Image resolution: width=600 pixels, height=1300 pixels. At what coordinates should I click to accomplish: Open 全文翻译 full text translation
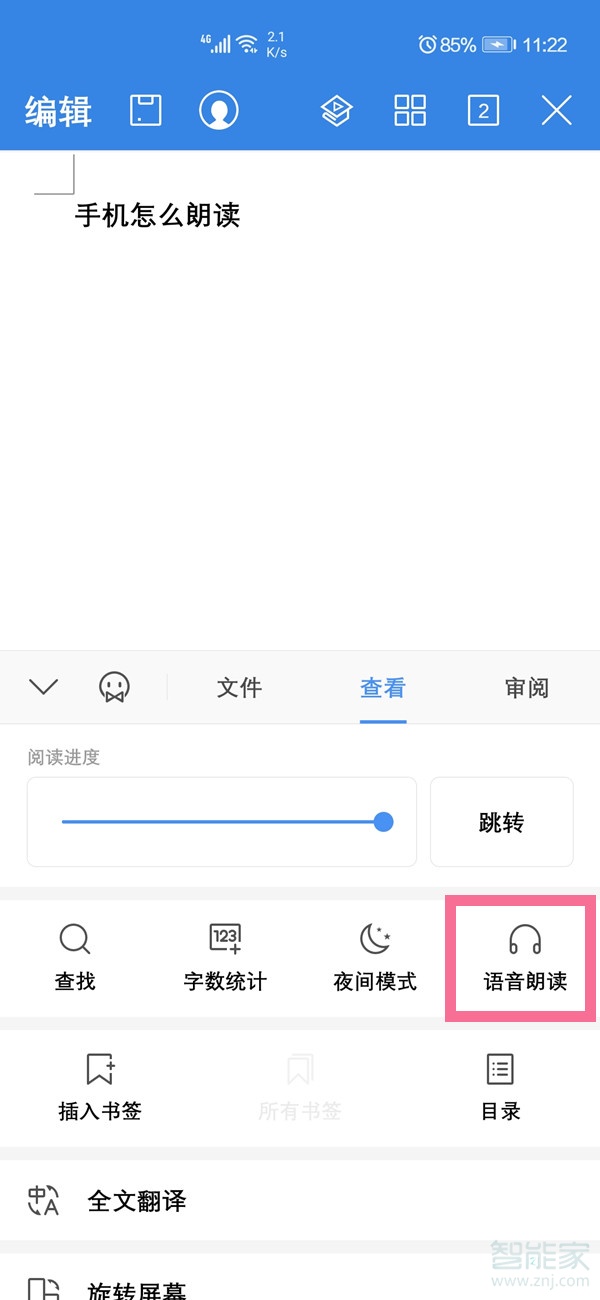pos(137,1200)
